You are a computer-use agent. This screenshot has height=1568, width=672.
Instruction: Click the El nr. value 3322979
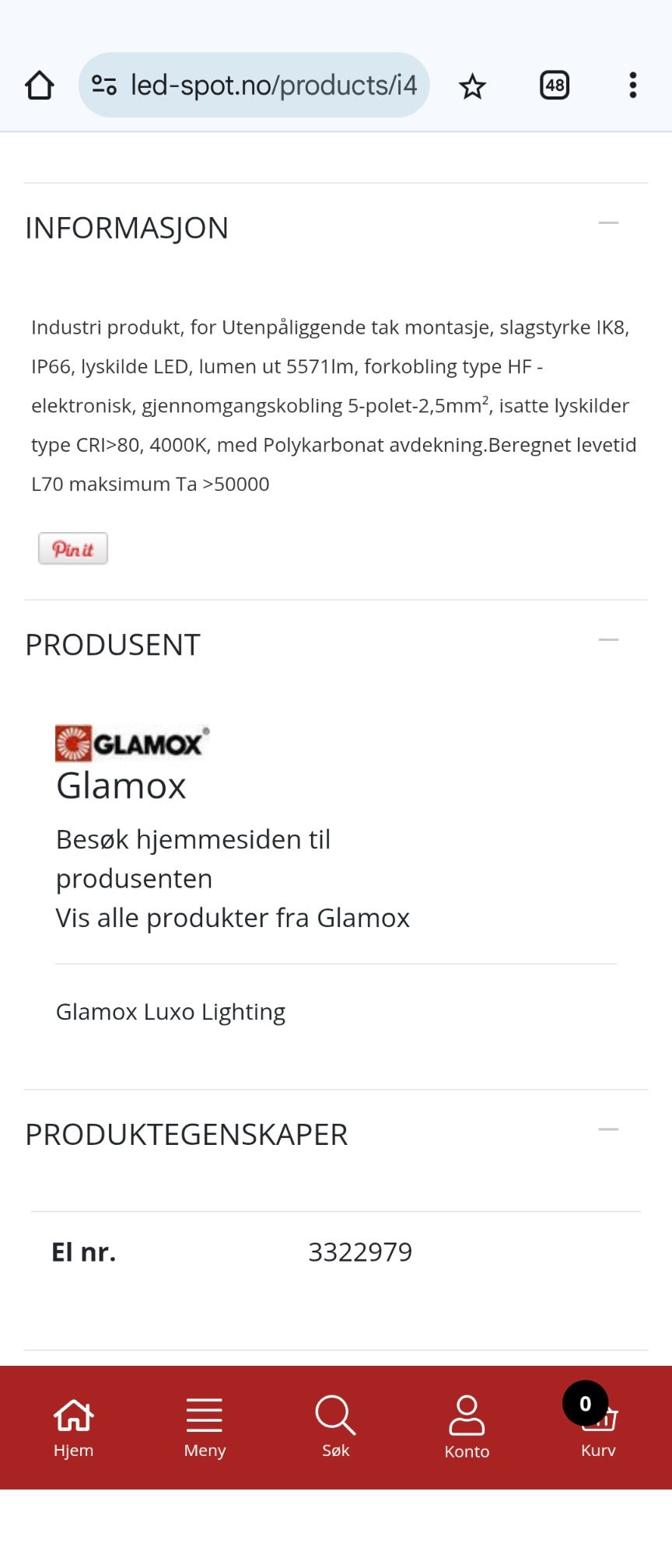click(361, 1252)
